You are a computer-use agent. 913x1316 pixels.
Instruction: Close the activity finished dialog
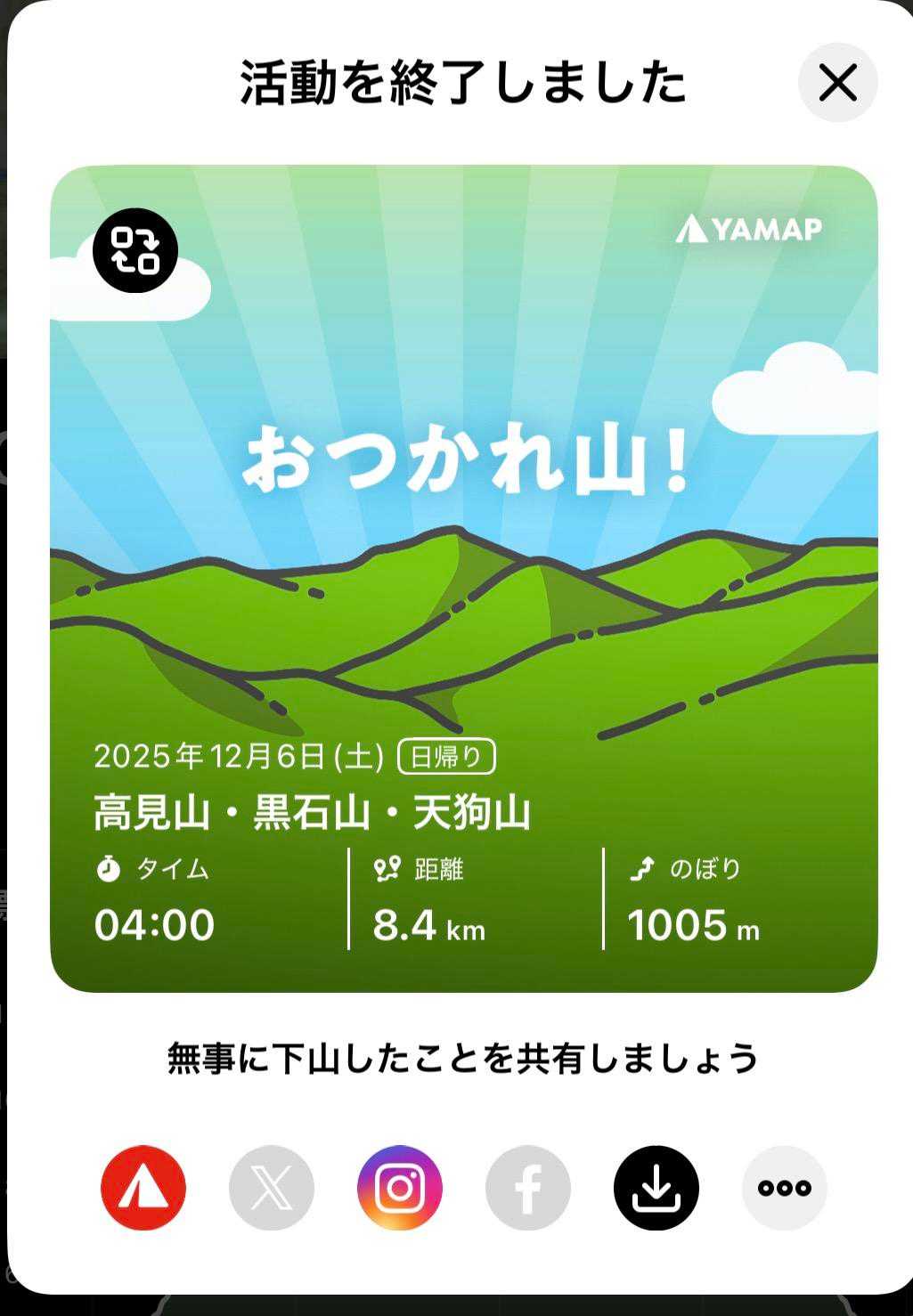coord(837,83)
